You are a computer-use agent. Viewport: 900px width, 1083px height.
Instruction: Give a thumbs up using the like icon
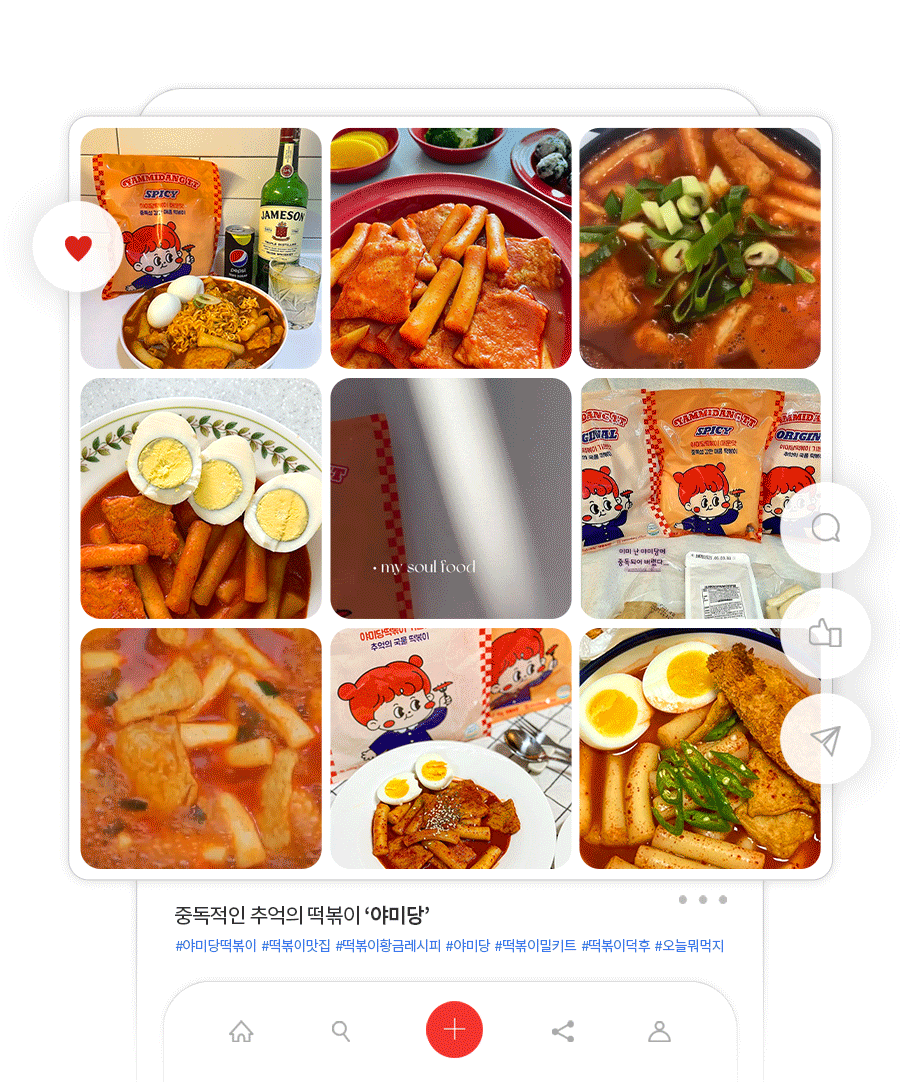823,634
